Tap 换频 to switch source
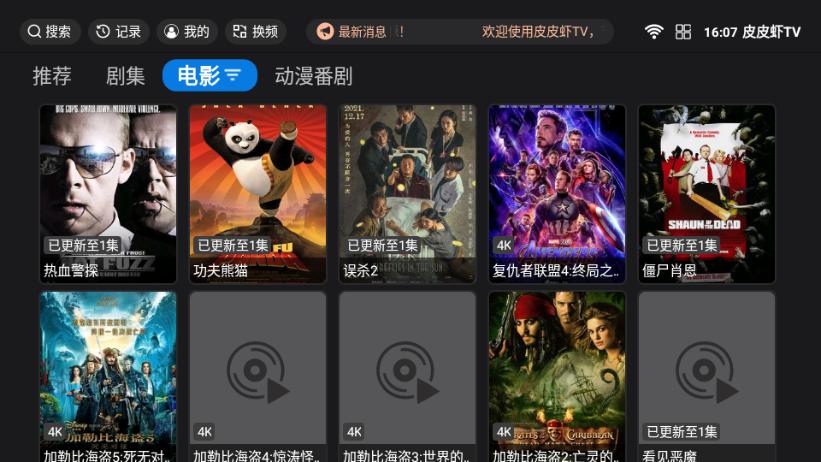Screen dimensions: 821x462 pos(255,32)
